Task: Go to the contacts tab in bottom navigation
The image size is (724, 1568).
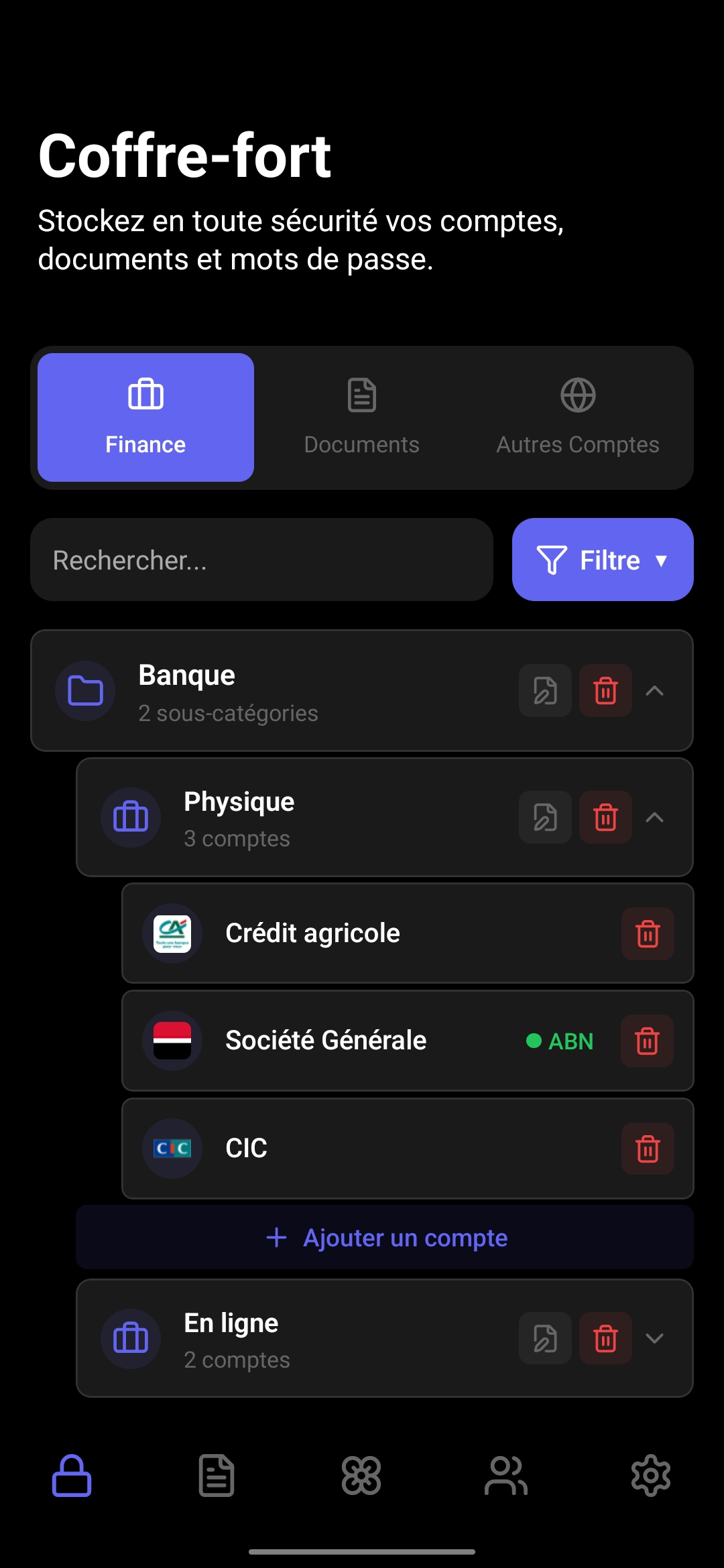Action: [x=505, y=1476]
